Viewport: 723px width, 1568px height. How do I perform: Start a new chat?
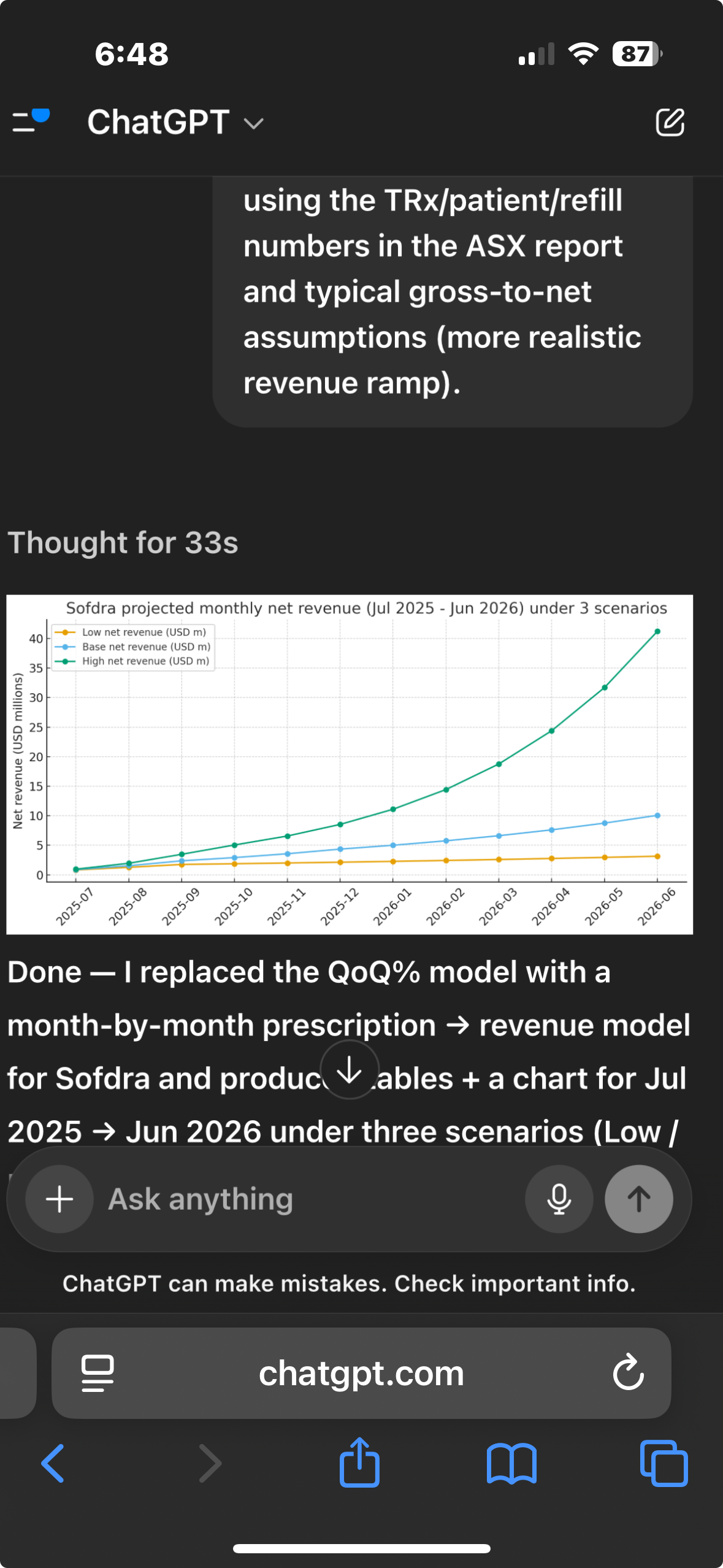[x=670, y=122]
